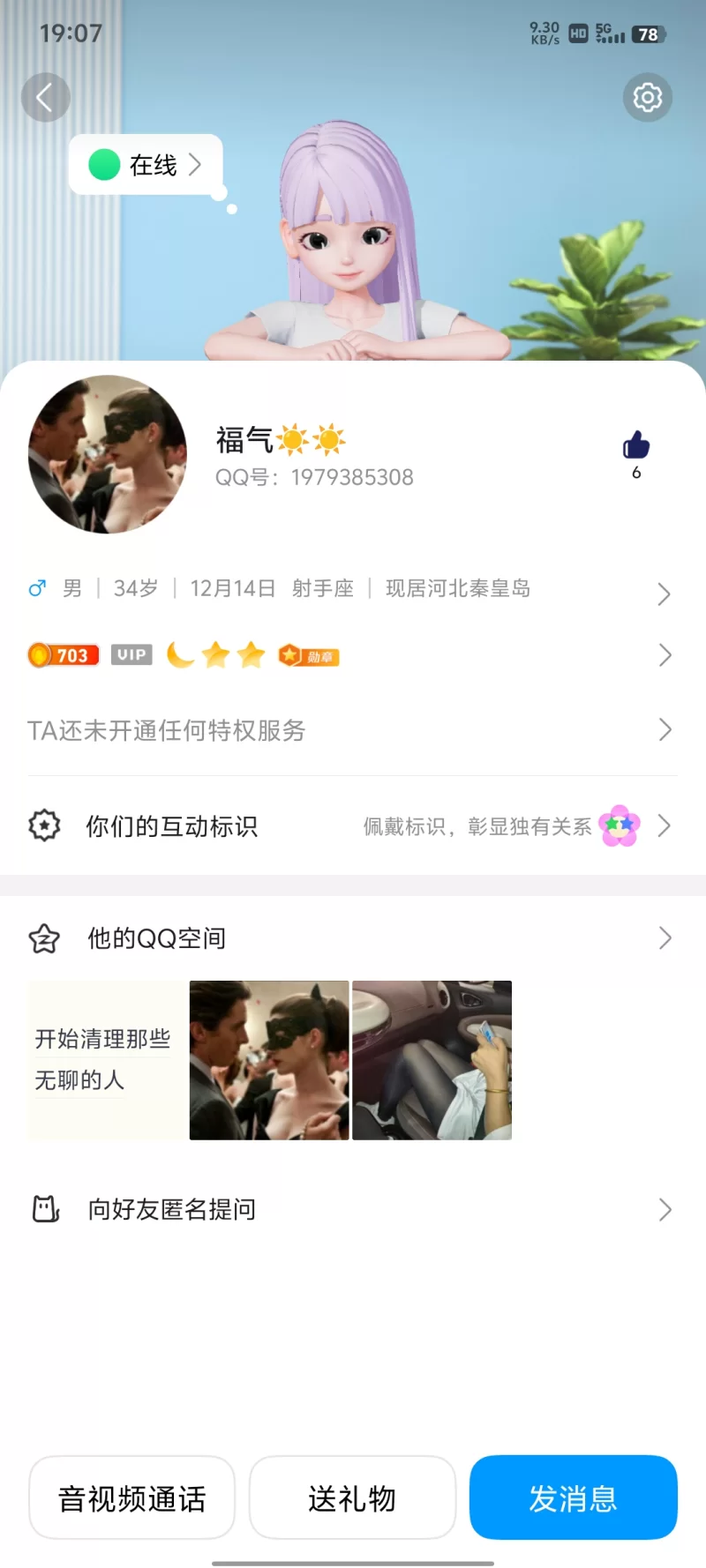Expand 他的QQ空间 section chevron
The height and width of the screenshot is (1568, 706).
(x=665, y=938)
